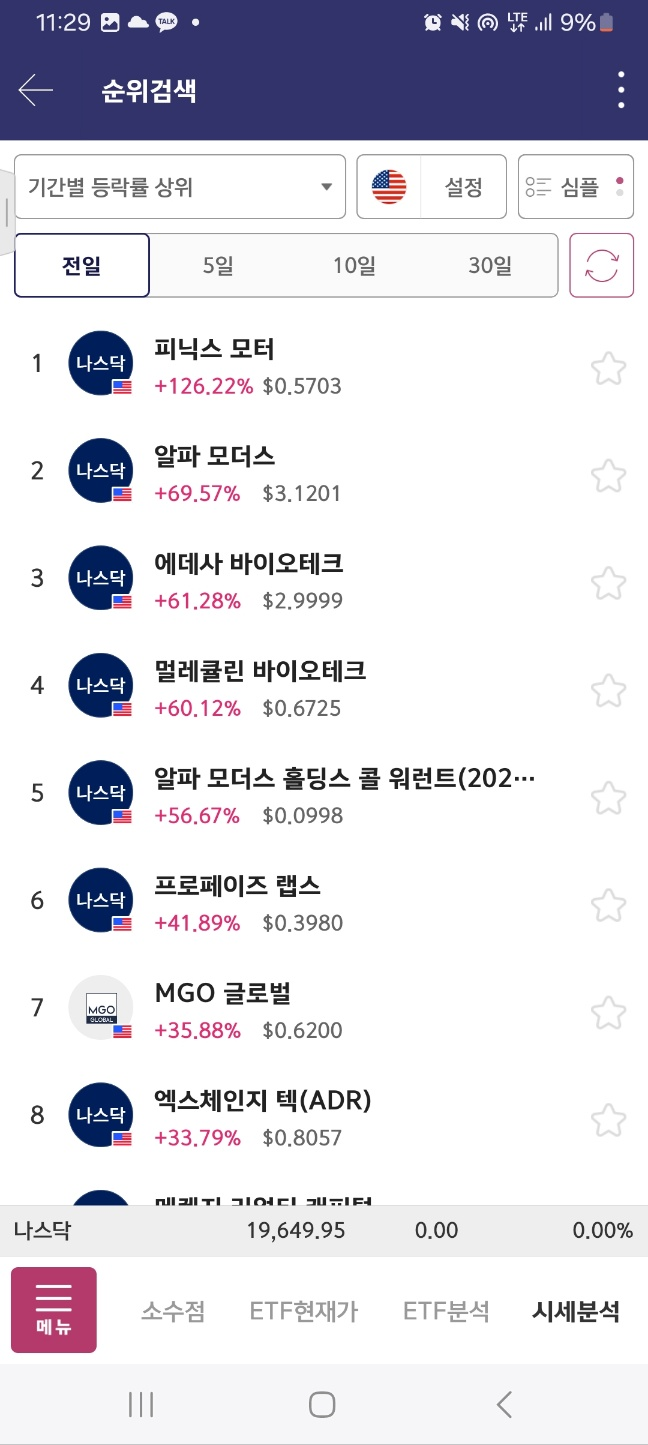Open the three-dot overflow menu
Image resolution: width=648 pixels, height=1445 pixels.
621,90
